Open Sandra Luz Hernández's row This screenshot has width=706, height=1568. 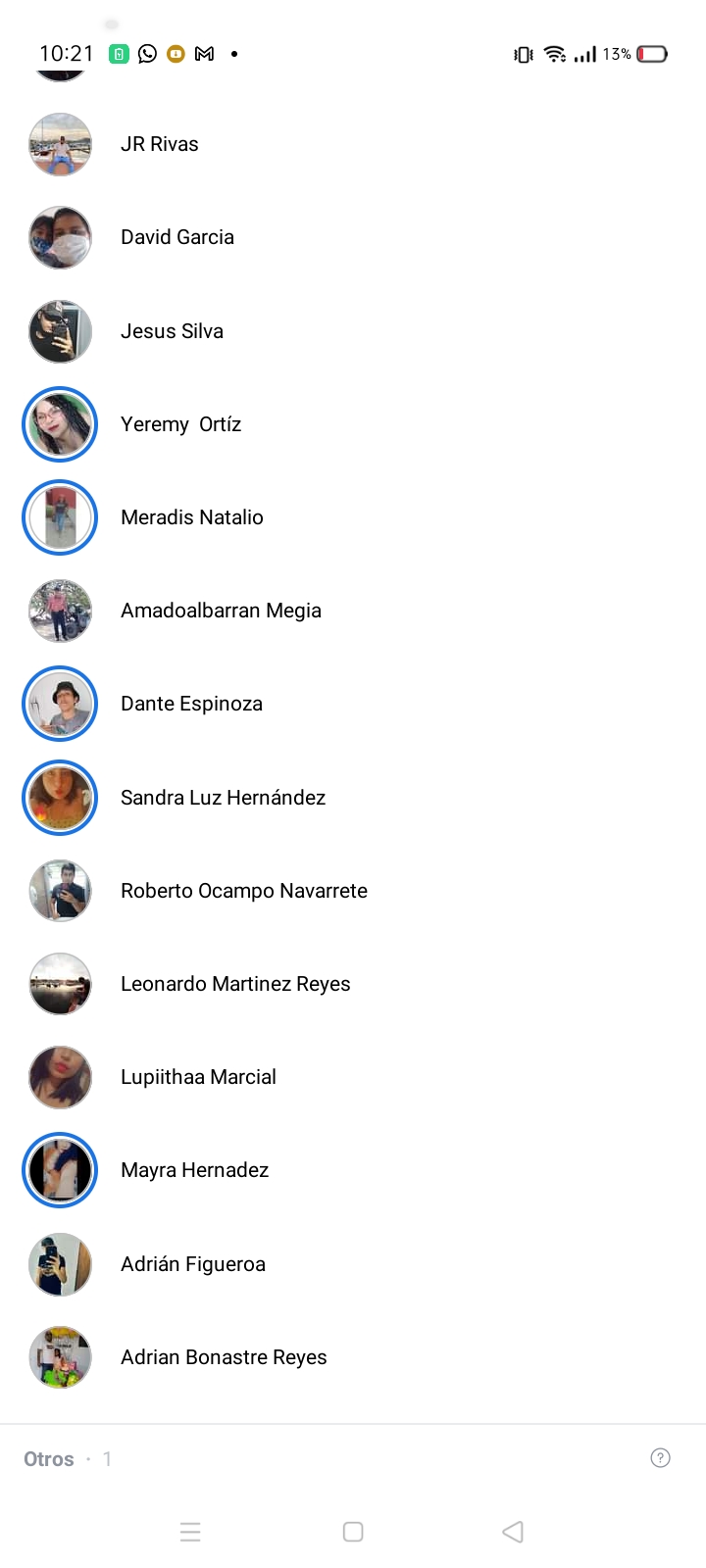223,798
